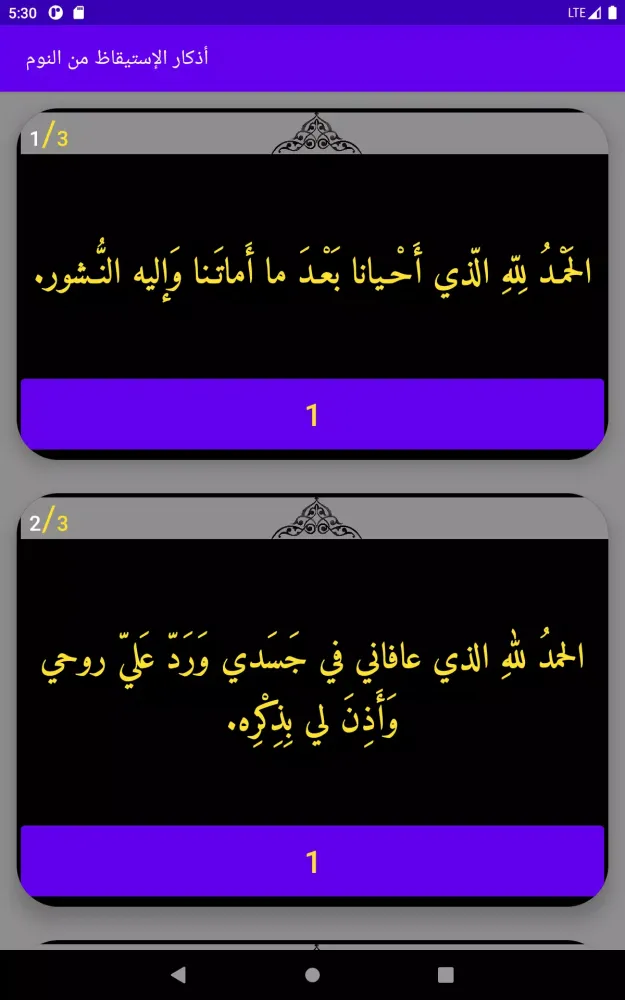The height and width of the screenshot is (1000, 625).
Task: Tap the counter button under dhikr 2/3
Action: (312, 861)
